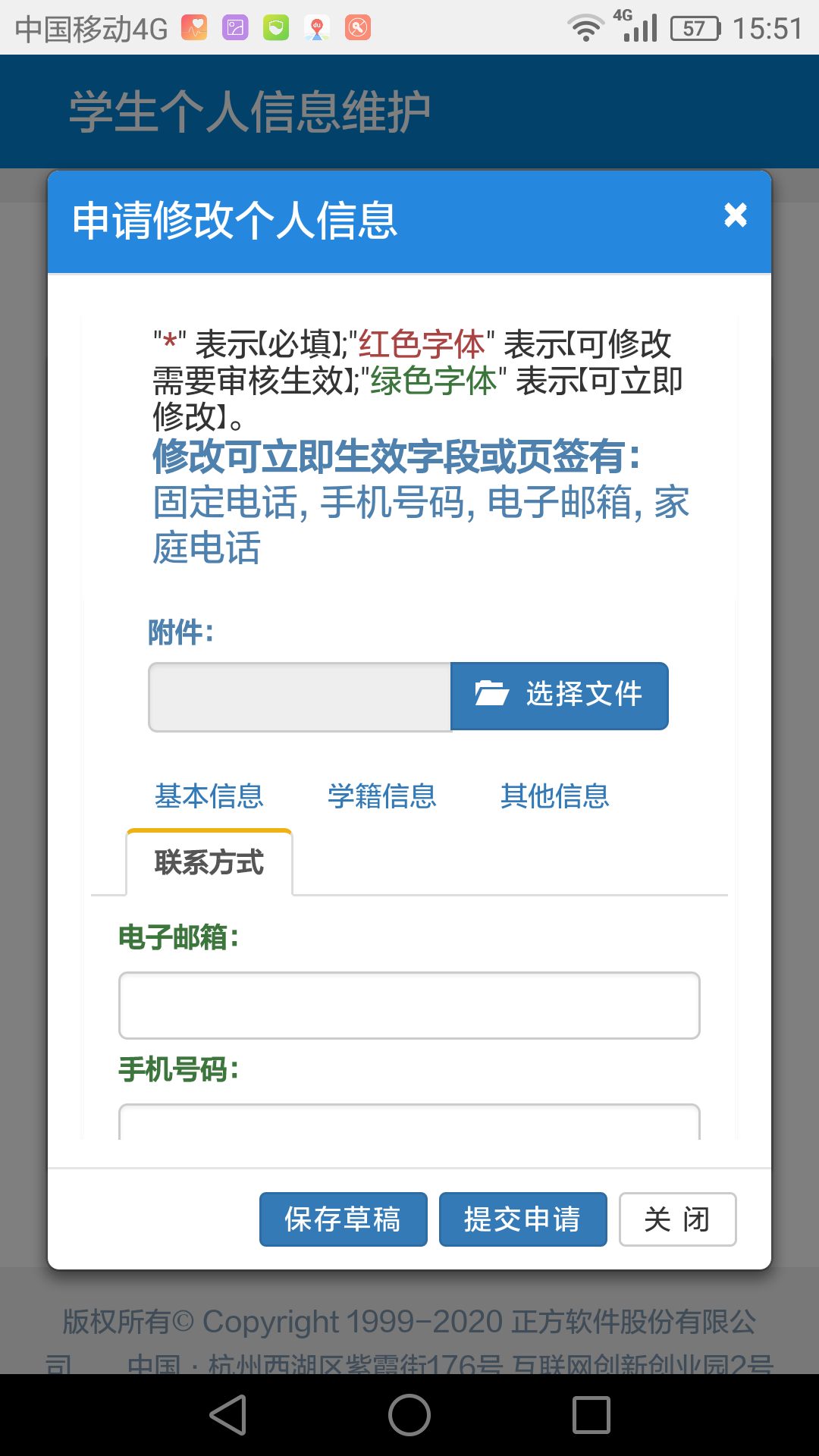
Task: Tap 选择文件 to pick an attachment
Action: [560, 696]
